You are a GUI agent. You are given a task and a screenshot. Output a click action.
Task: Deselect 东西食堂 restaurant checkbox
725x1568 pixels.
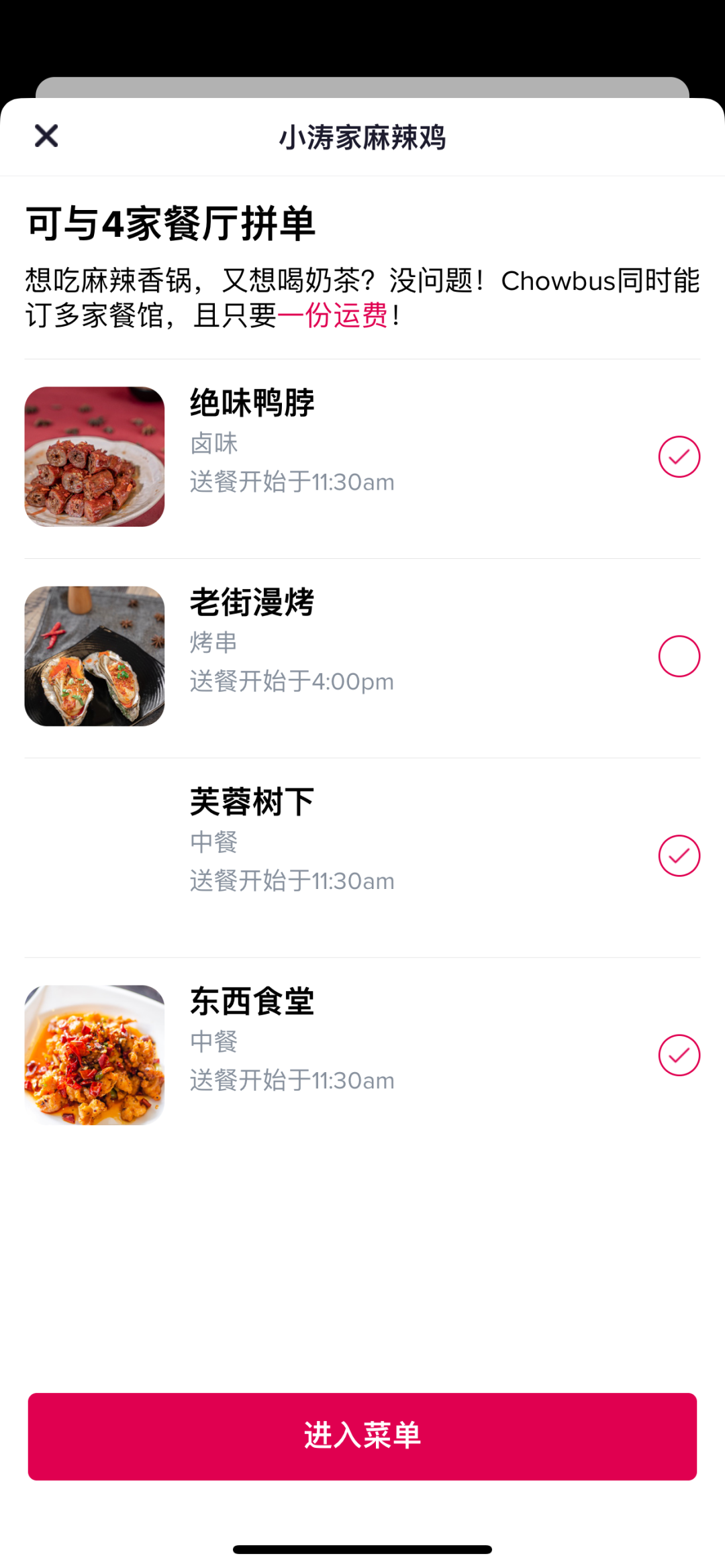(679, 1055)
